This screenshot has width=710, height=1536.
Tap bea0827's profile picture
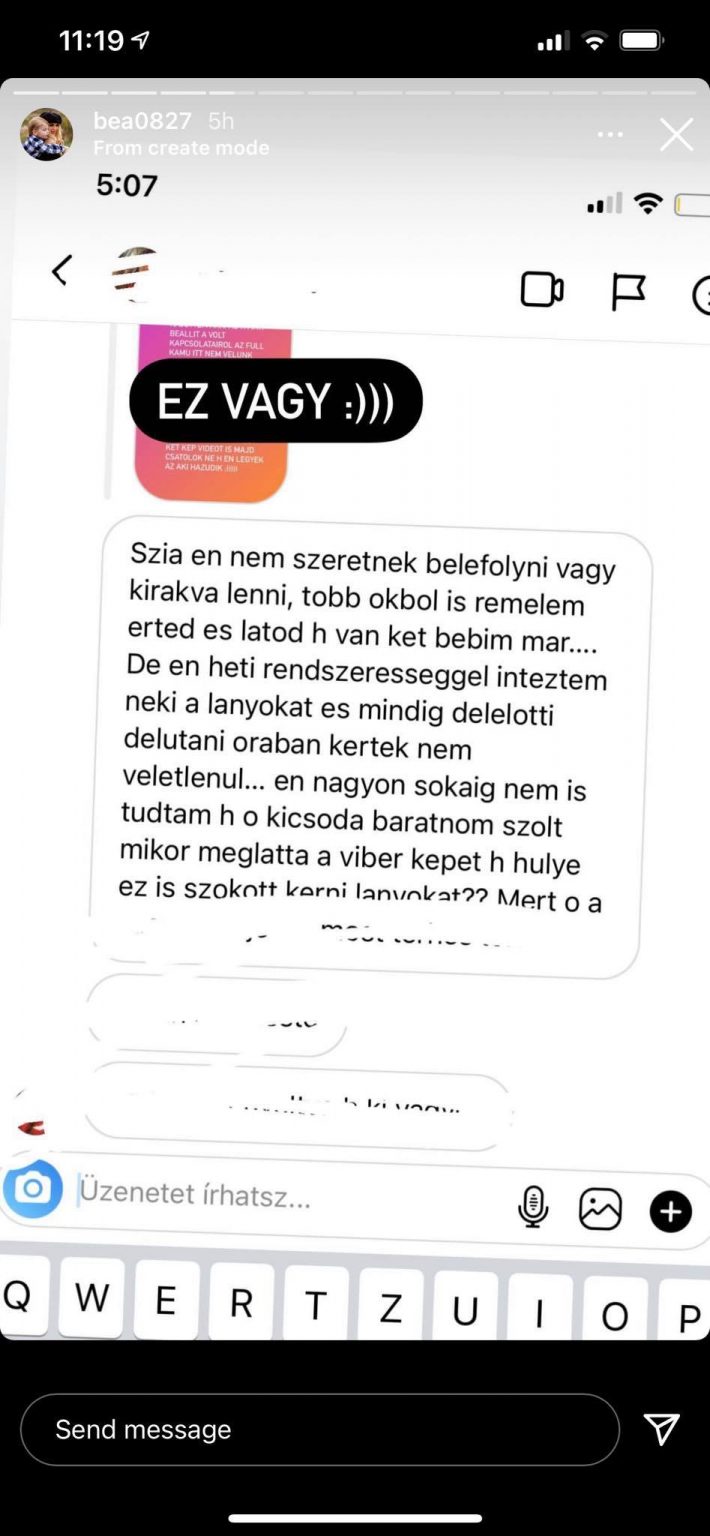coord(47,134)
